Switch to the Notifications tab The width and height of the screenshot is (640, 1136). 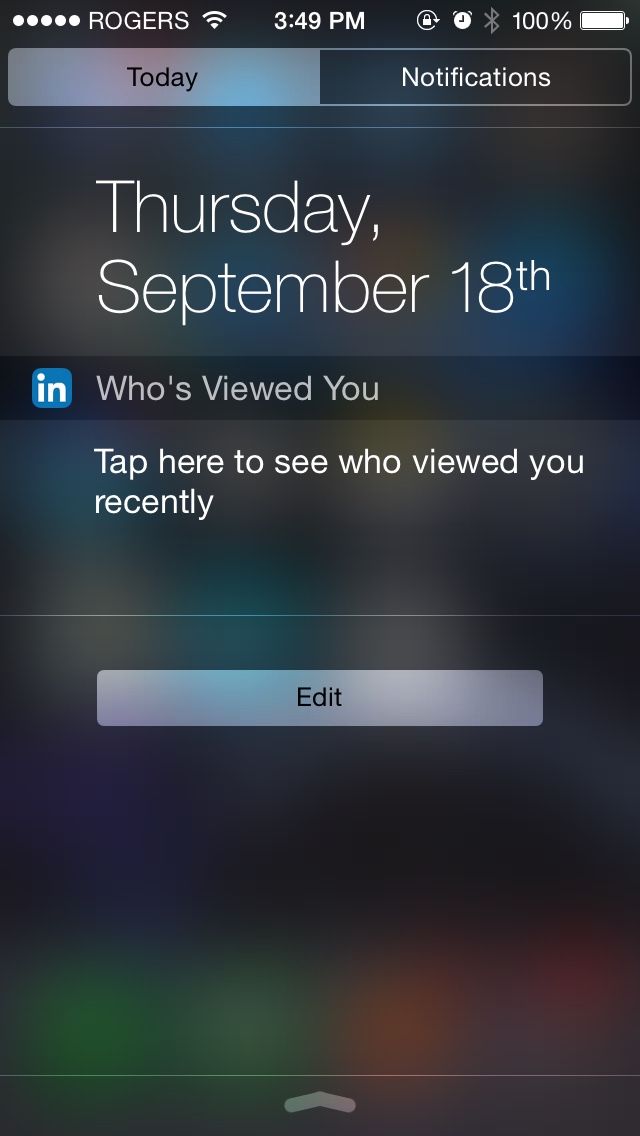click(475, 77)
